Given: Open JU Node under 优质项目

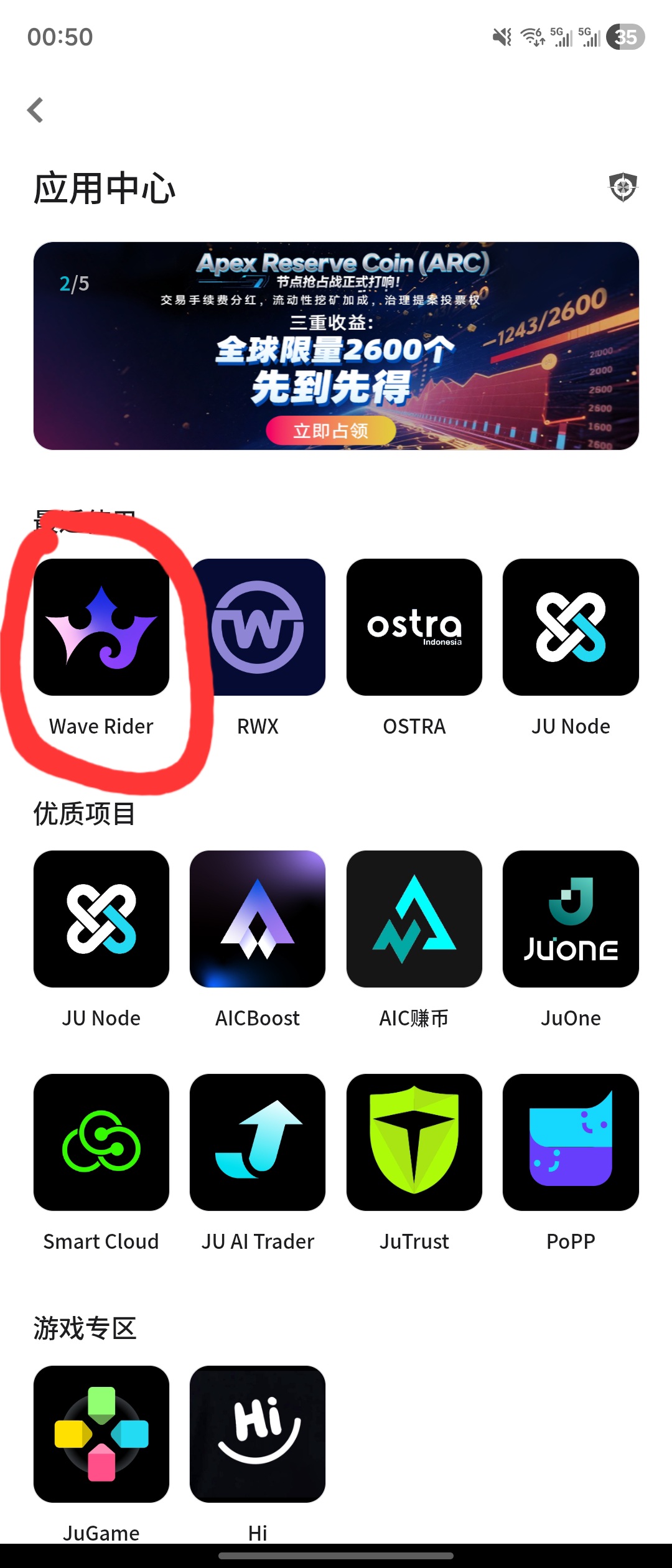Looking at the screenshot, I should 101,919.
